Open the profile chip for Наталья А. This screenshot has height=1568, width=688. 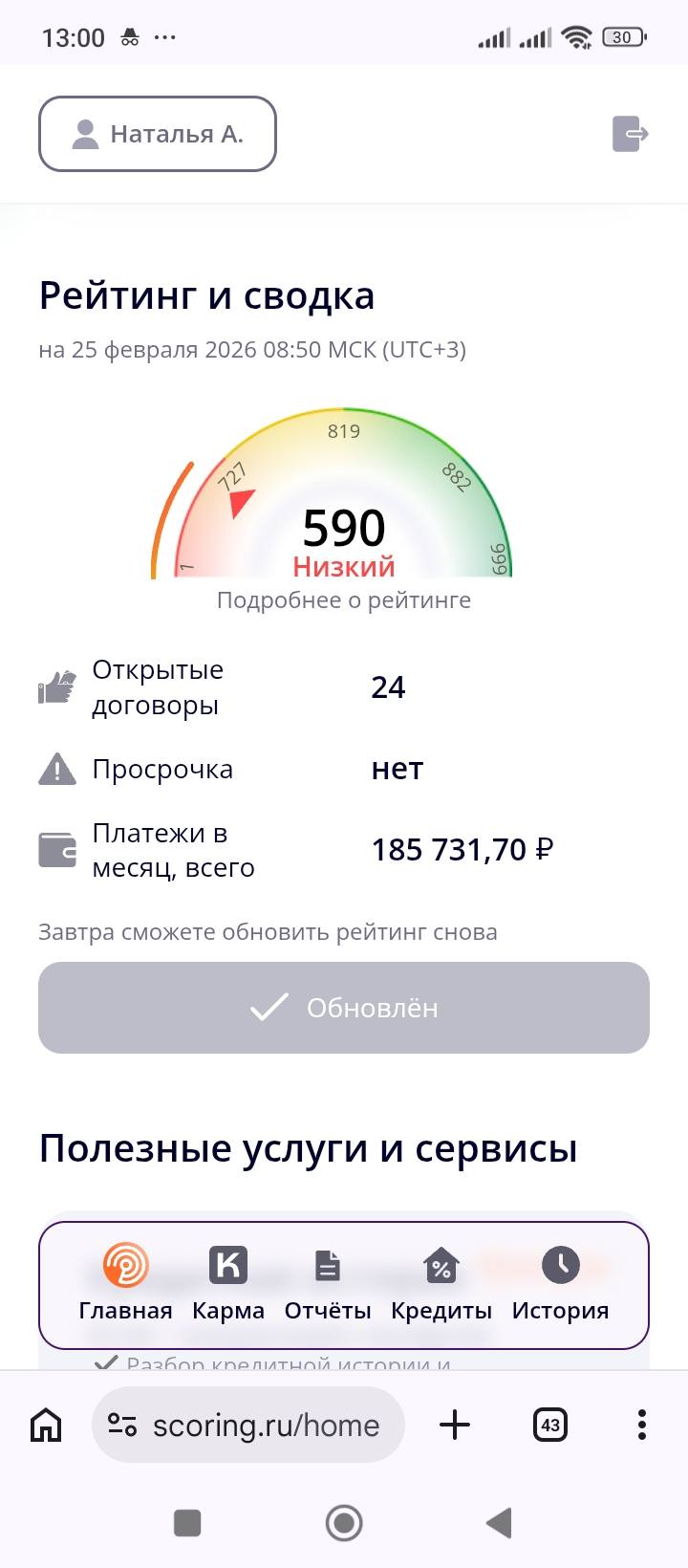point(158,134)
